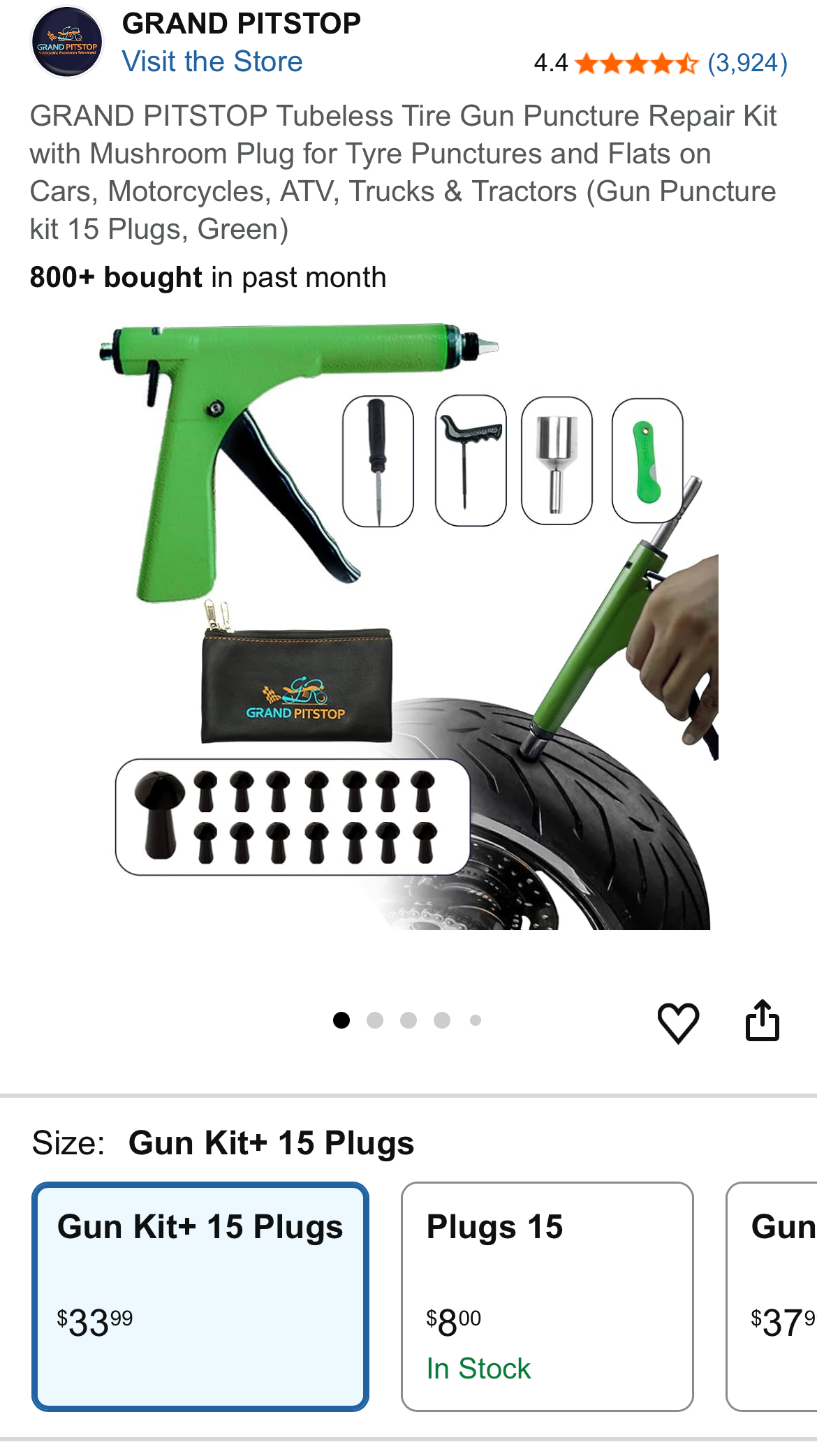Expand product title to full description

[x=405, y=171]
